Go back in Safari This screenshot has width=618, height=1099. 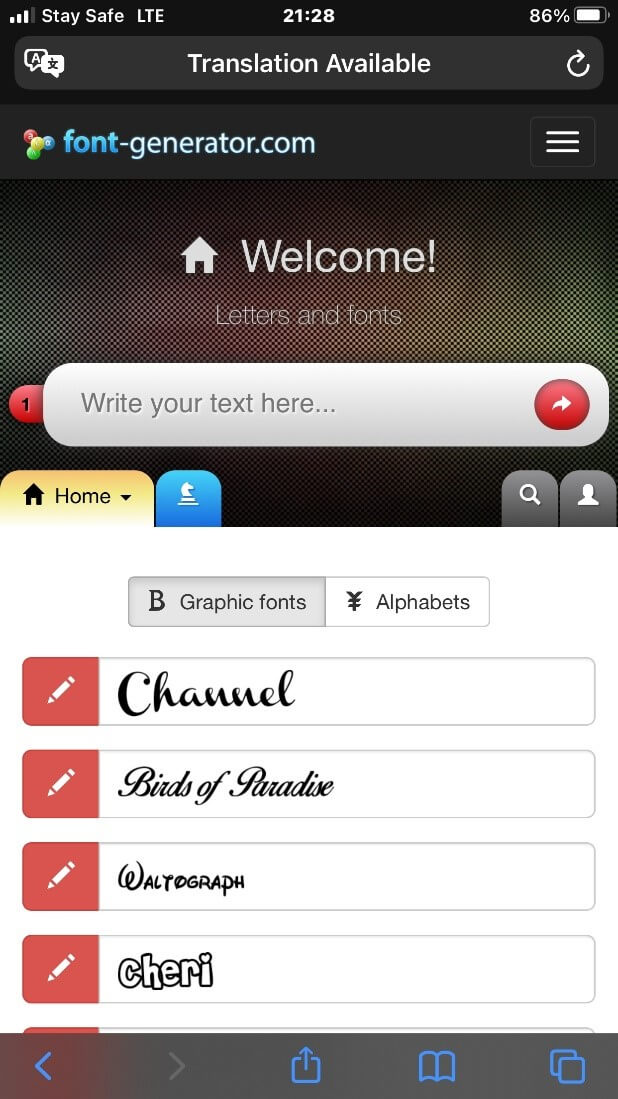tap(43, 1066)
